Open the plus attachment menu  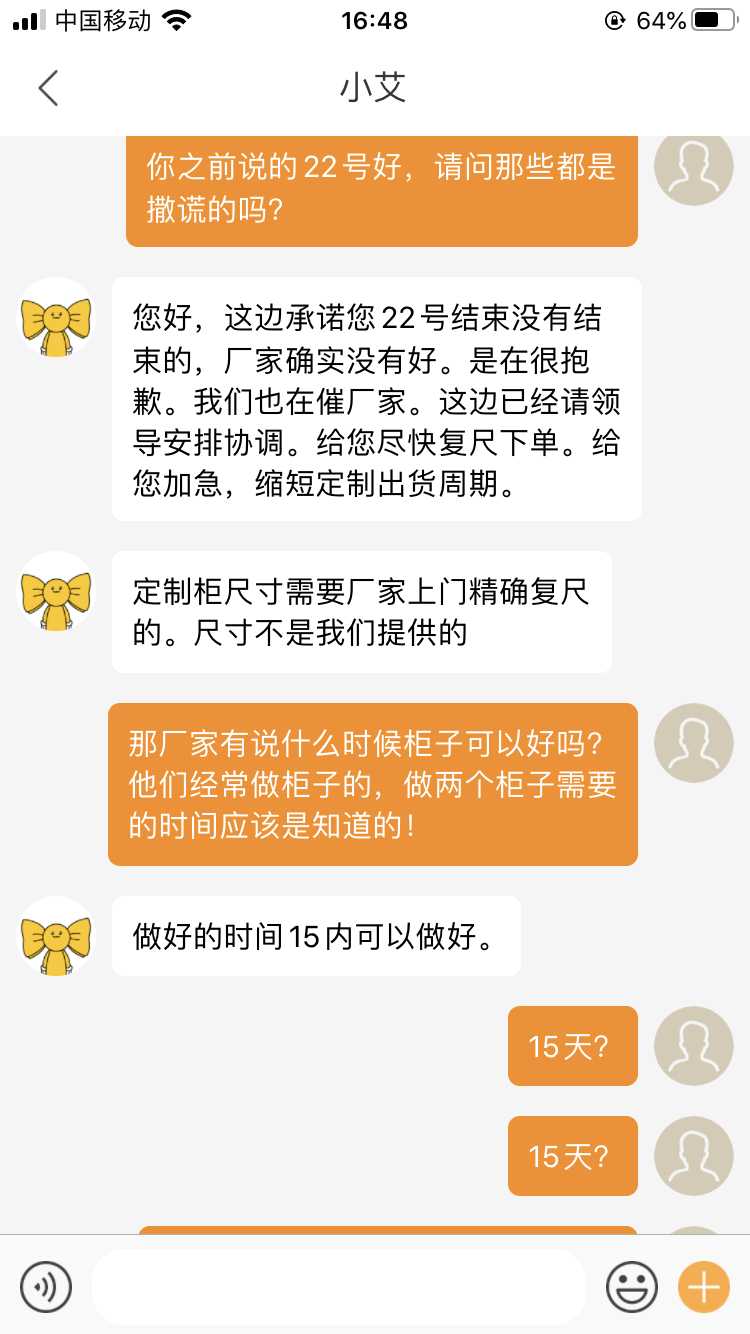coord(704,1286)
